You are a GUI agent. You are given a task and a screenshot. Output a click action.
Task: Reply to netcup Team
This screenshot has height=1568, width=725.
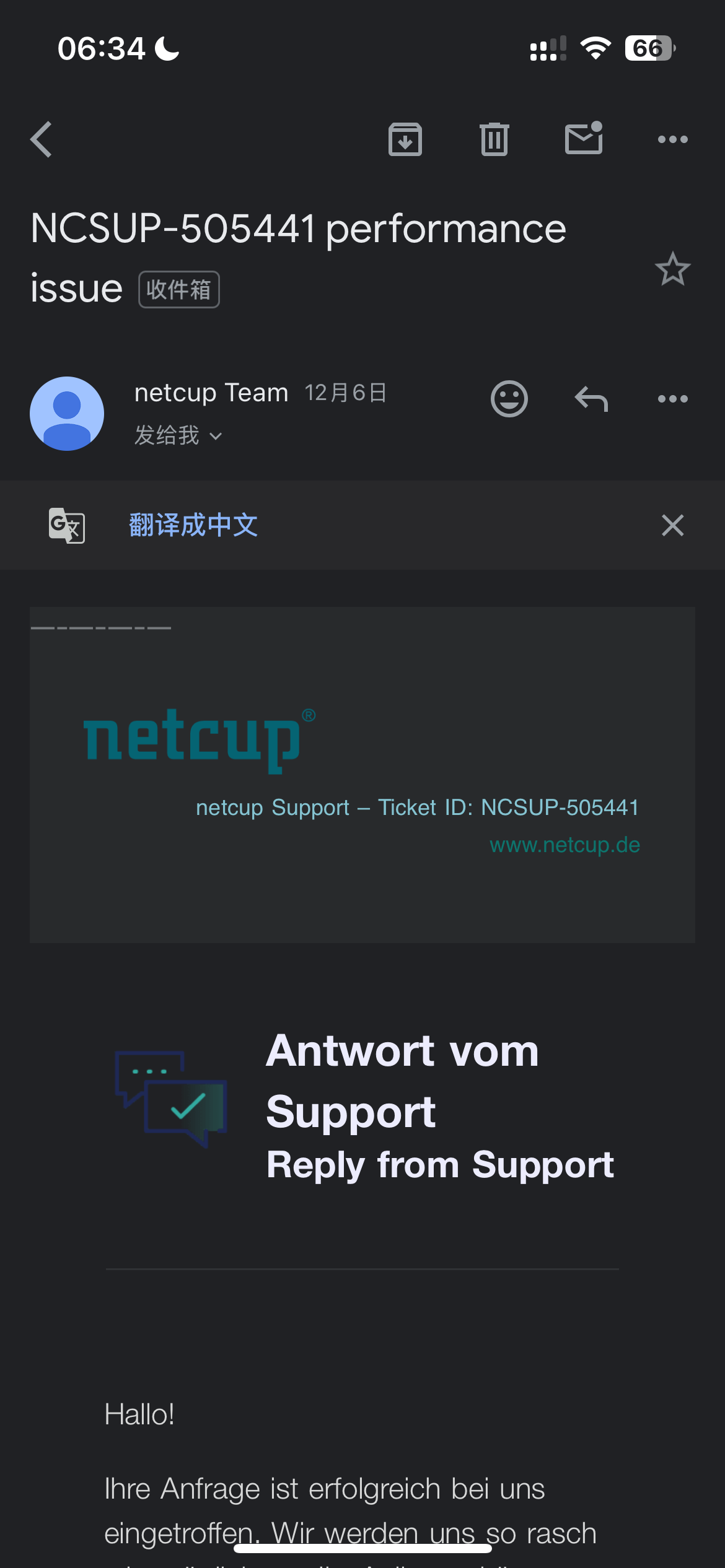[591, 399]
